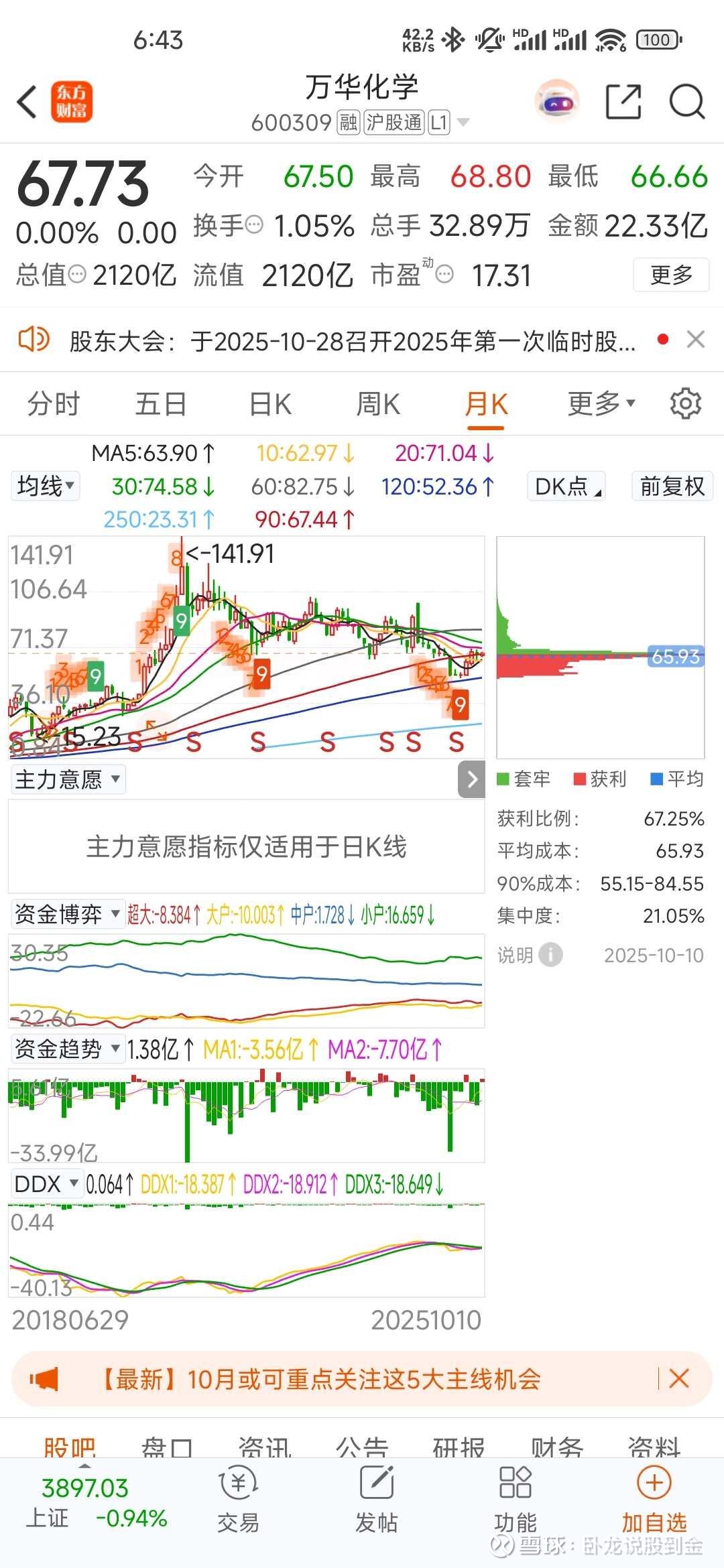Viewport: 724px width, 1568px height.
Task: Share this stock page
Action: click(x=623, y=103)
